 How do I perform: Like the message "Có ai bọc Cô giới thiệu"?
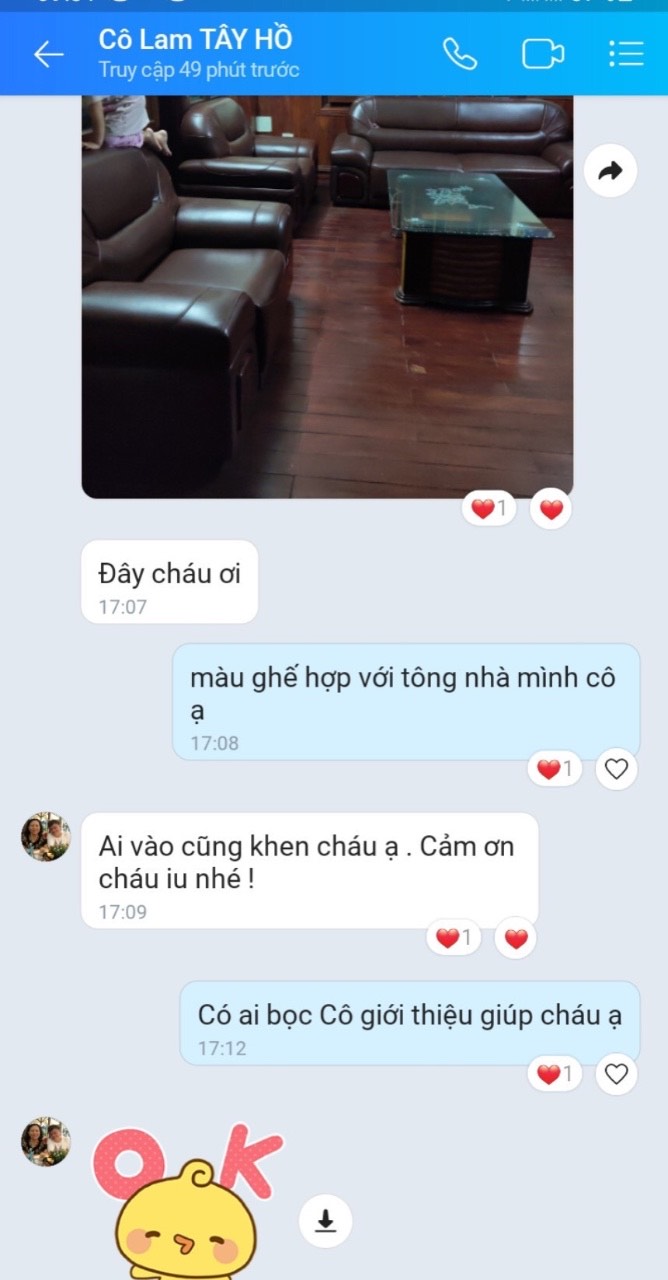point(617,1074)
